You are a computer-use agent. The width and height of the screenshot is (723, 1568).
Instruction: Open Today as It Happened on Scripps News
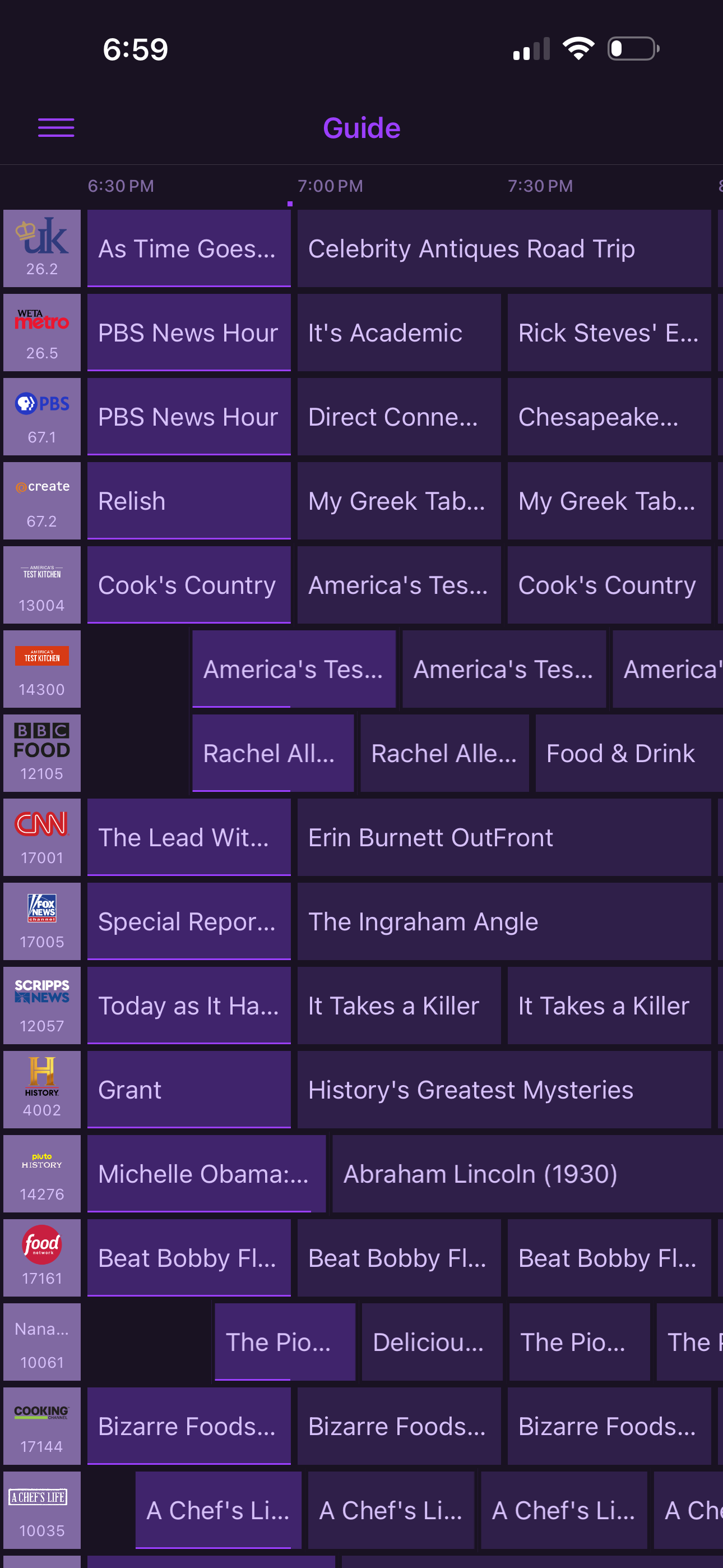189,1006
